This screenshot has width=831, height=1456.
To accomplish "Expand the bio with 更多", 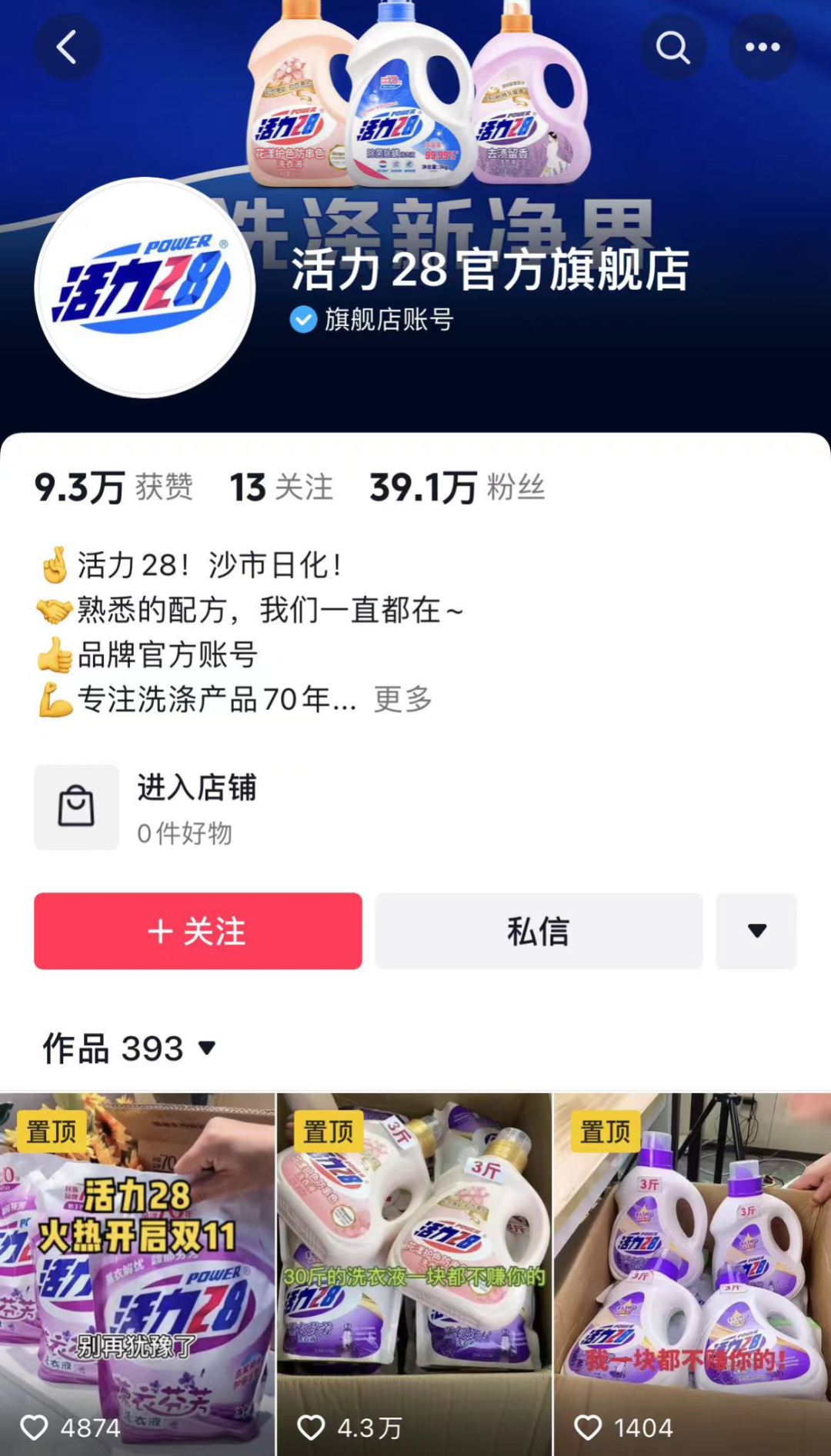I will (402, 699).
